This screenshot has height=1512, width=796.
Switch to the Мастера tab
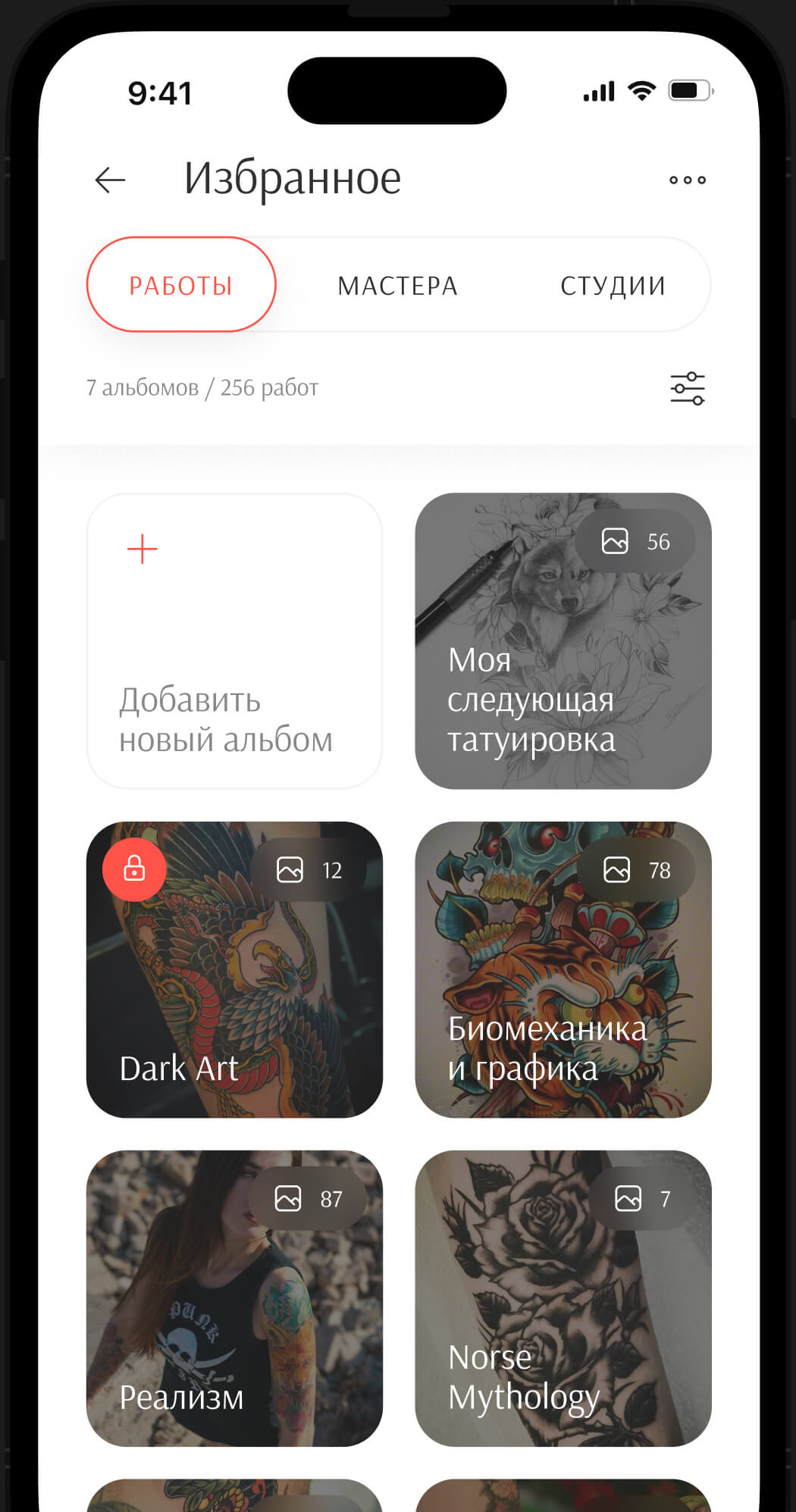[397, 286]
